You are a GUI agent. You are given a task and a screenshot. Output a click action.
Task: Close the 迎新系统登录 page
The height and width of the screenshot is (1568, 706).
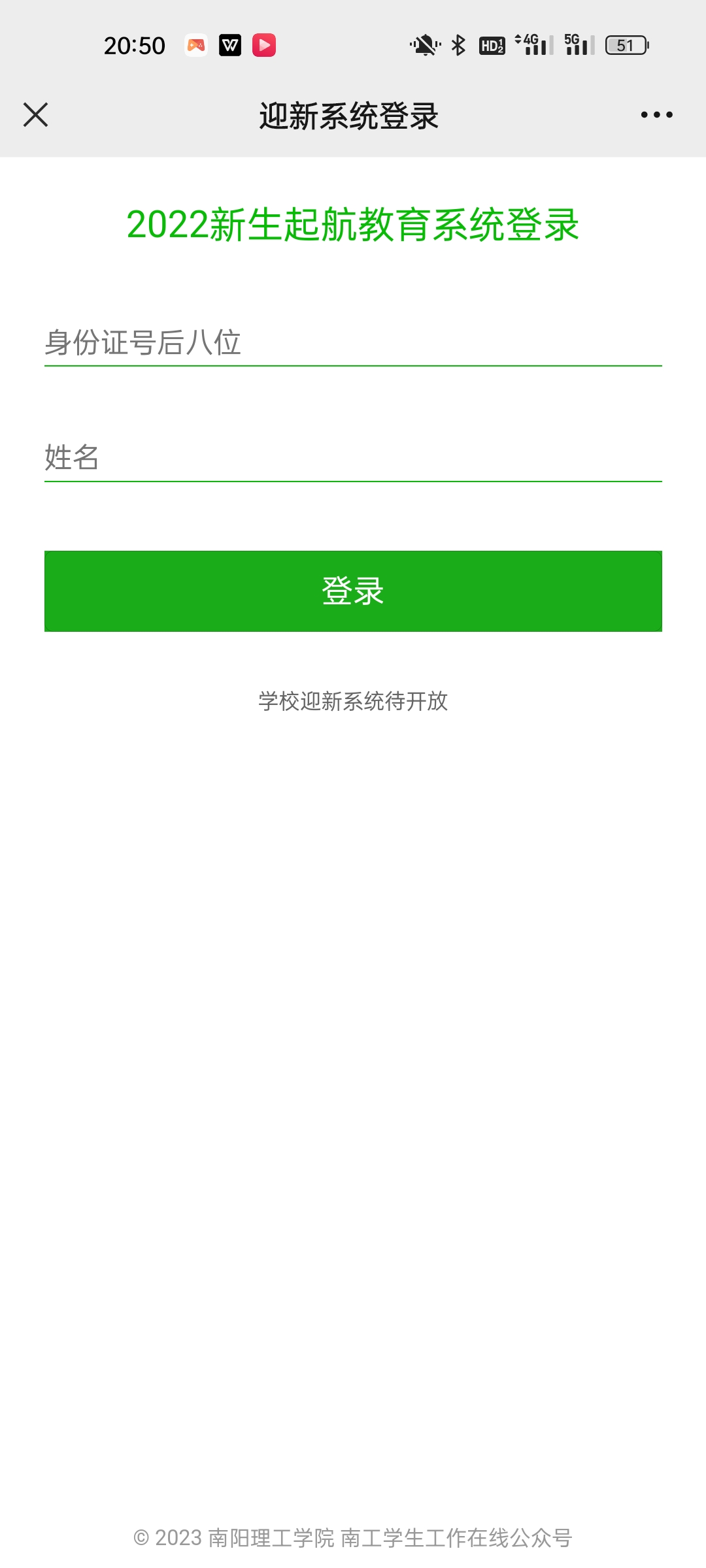36,115
